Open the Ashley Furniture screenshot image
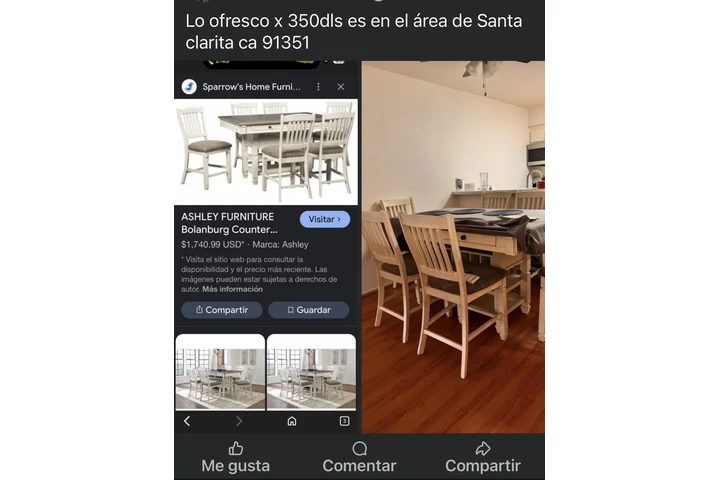720x480 pixels. (x=267, y=245)
